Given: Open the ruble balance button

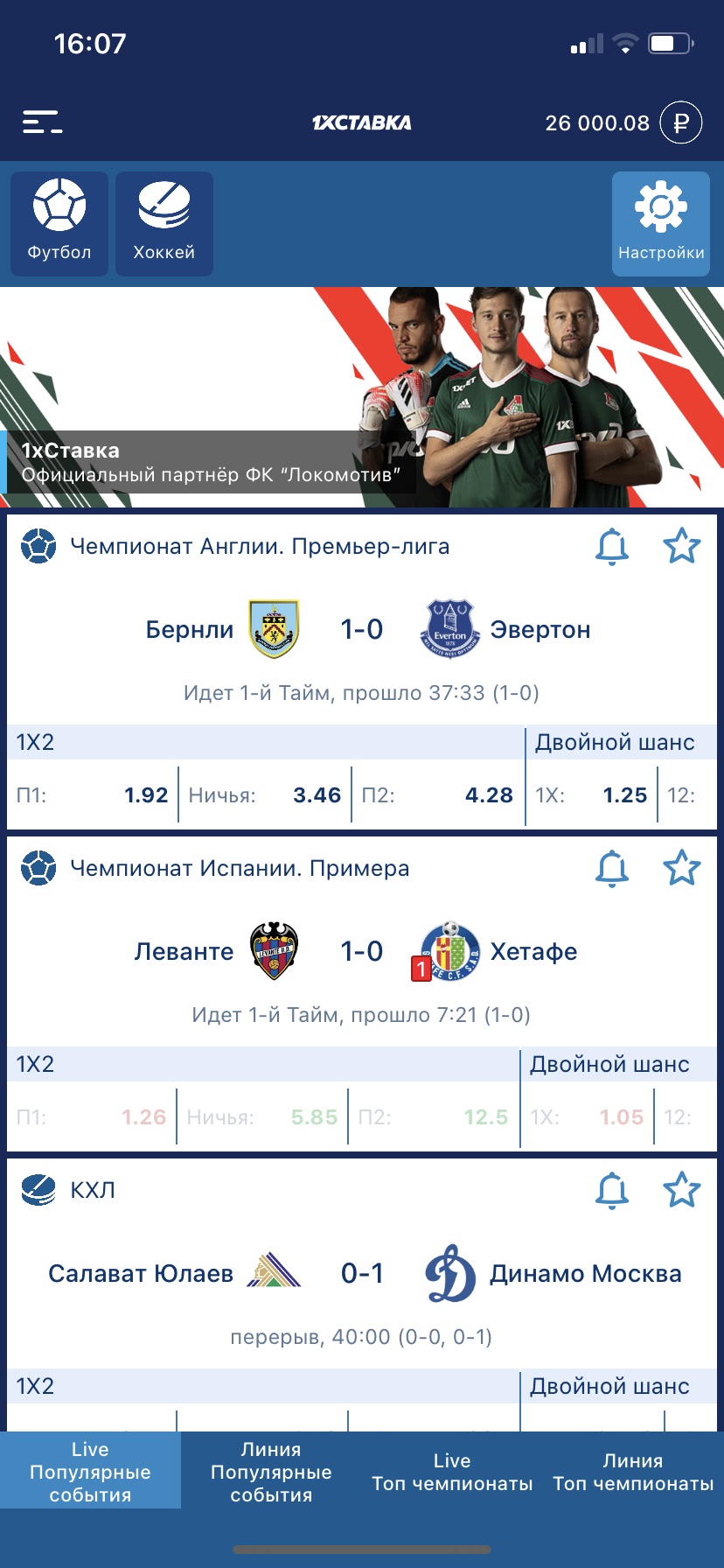Looking at the screenshot, I should 680,122.
